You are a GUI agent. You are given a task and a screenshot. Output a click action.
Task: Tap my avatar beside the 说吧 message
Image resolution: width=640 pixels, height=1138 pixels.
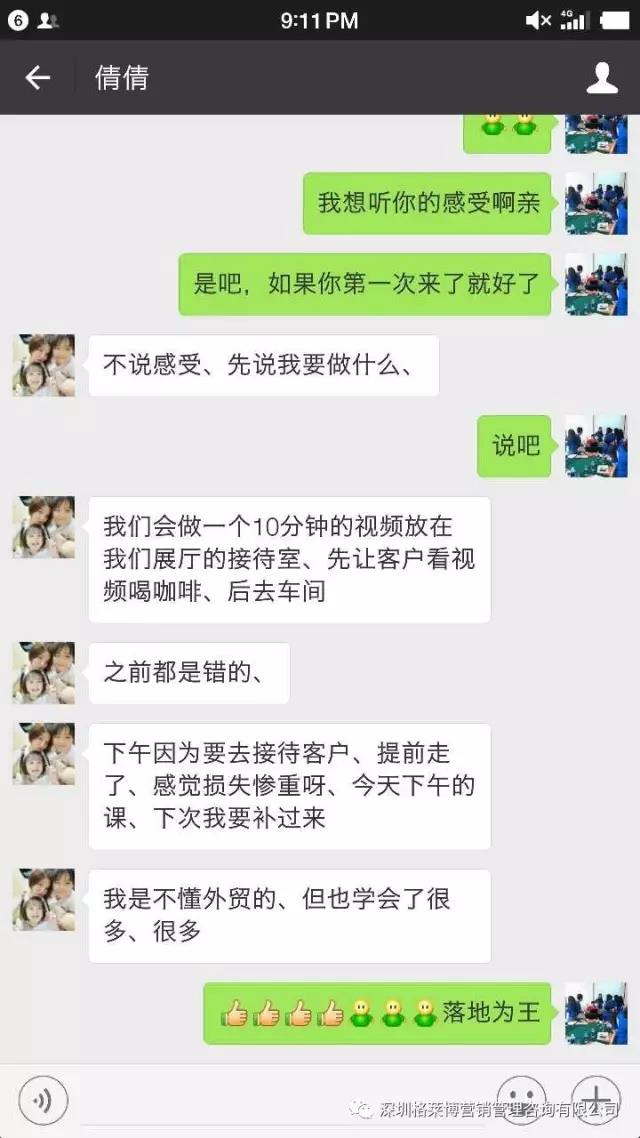[x=596, y=446]
